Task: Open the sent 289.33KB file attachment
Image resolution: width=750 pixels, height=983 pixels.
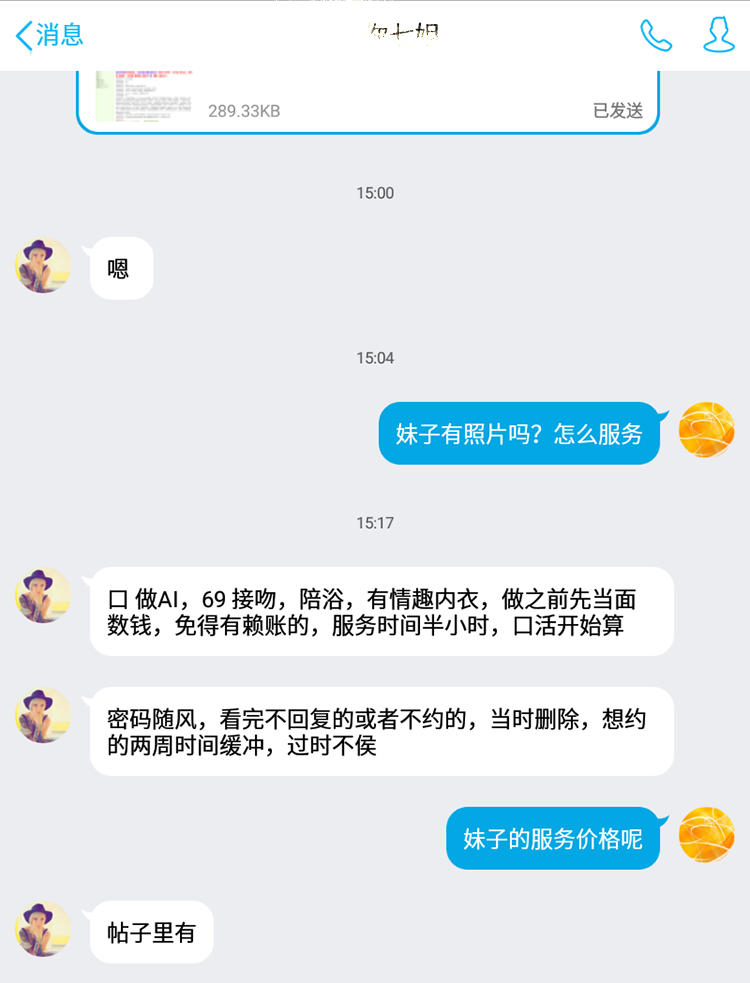Action: pyautogui.click(x=368, y=101)
